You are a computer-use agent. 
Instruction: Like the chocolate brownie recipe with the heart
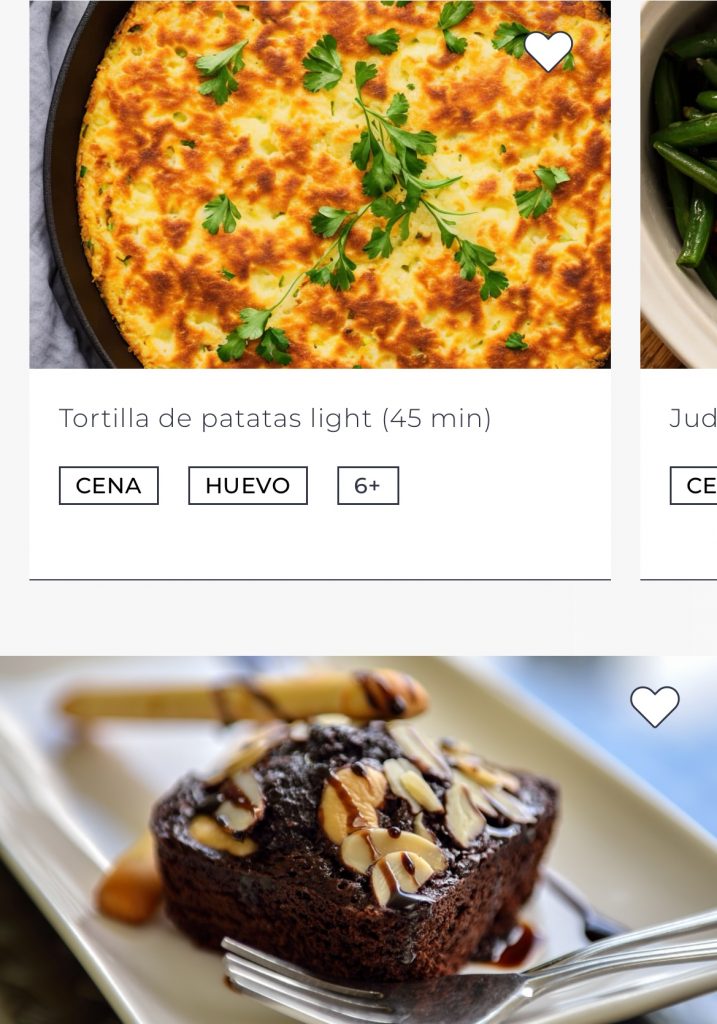[654, 706]
